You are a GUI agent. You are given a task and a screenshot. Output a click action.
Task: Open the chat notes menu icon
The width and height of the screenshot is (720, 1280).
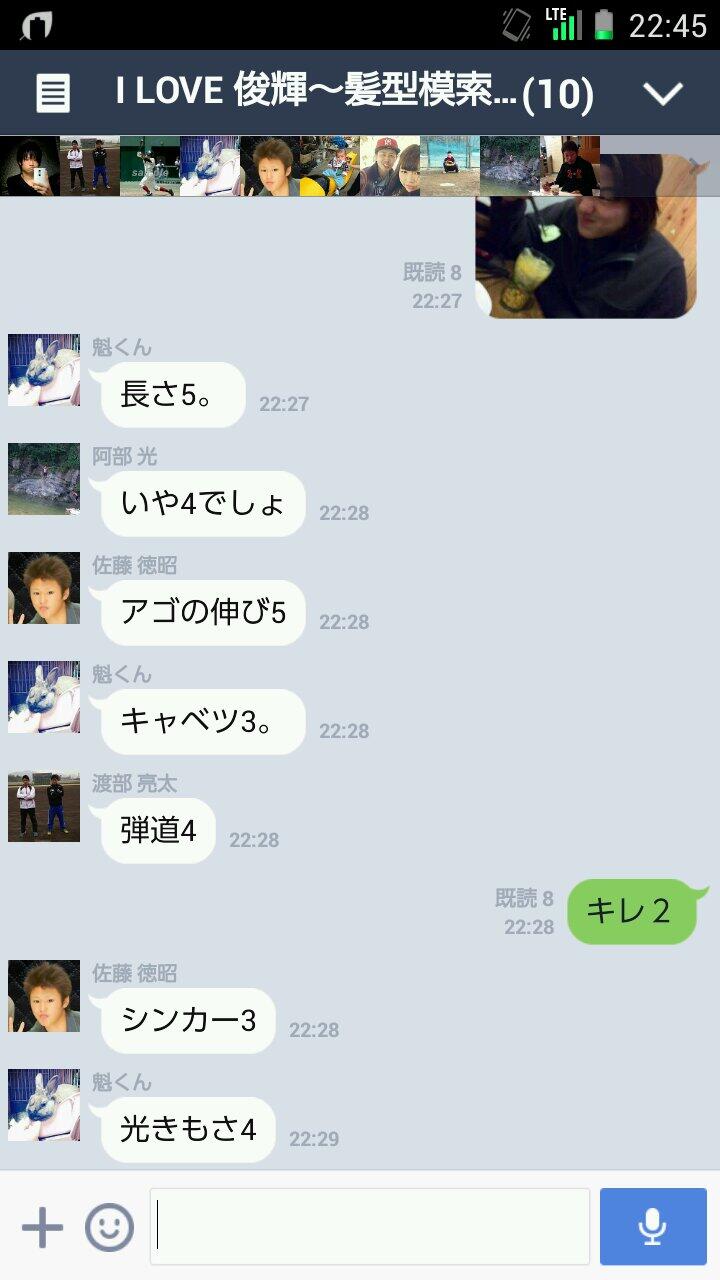click(53, 94)
